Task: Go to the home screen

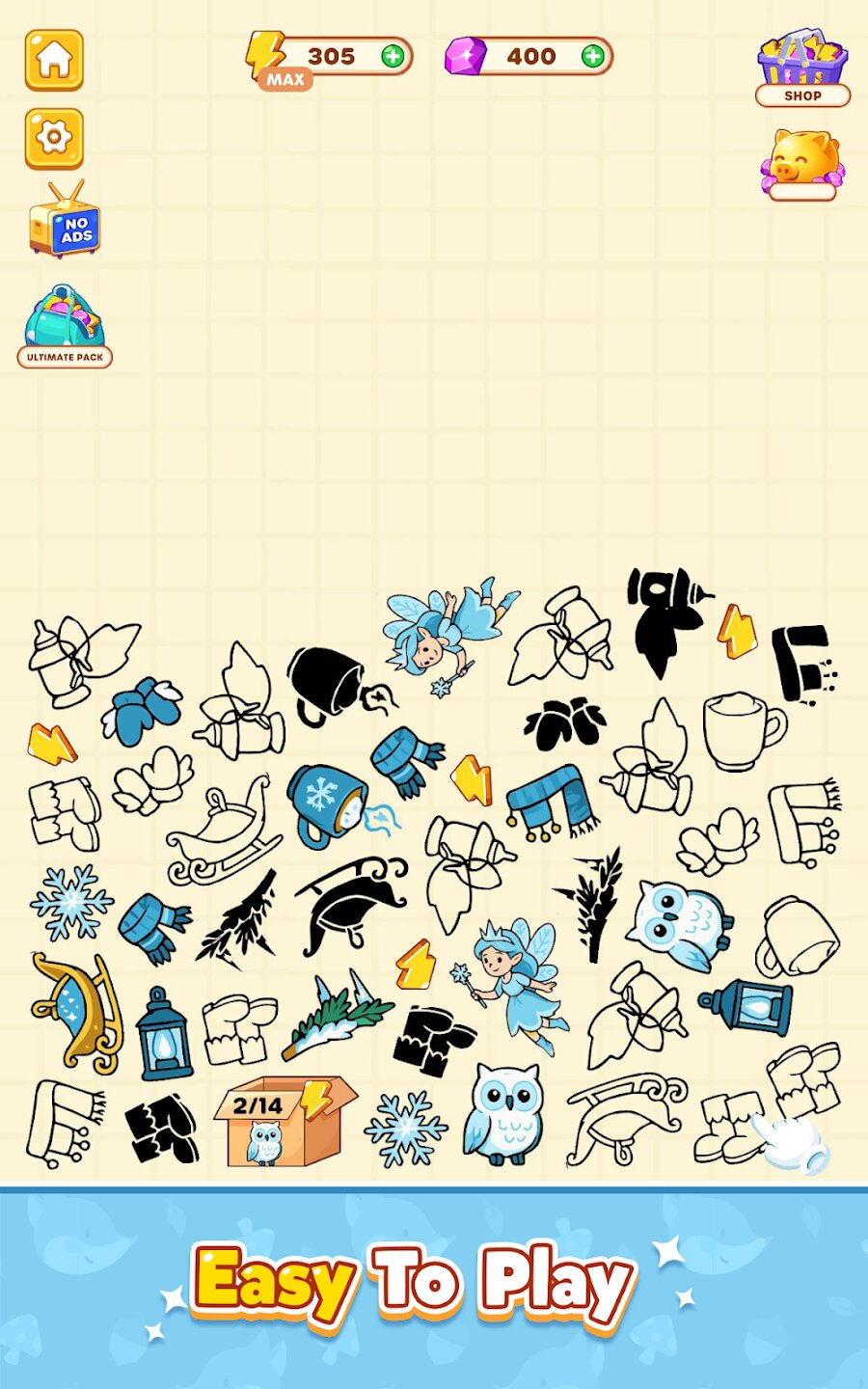Action: (54, 61)
